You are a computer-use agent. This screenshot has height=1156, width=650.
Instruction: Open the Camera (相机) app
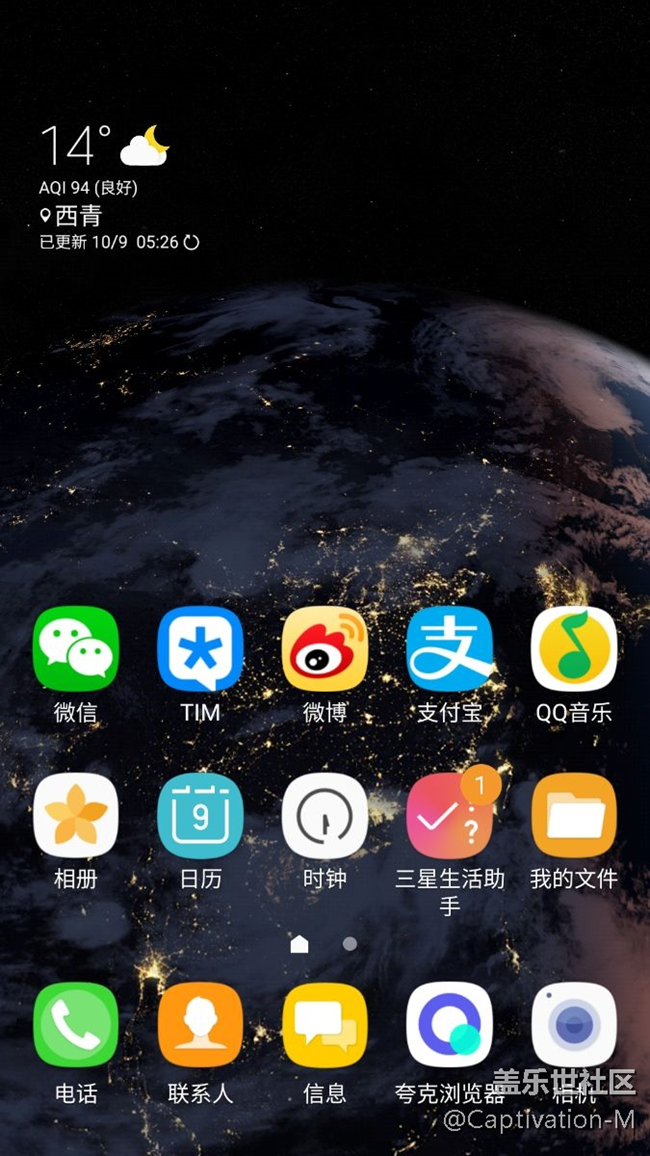(x=573, y=1025)
